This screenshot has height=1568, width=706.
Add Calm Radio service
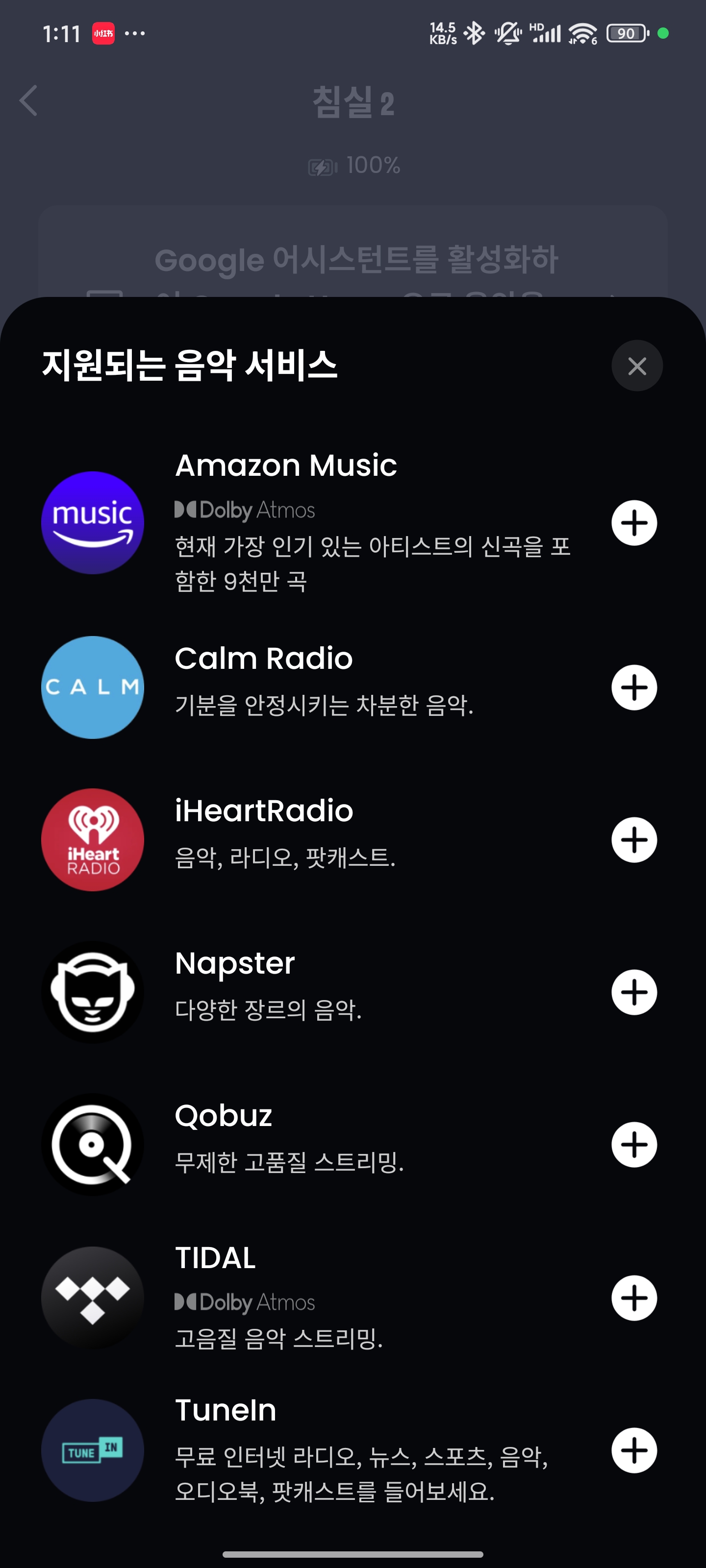[634, 687]
